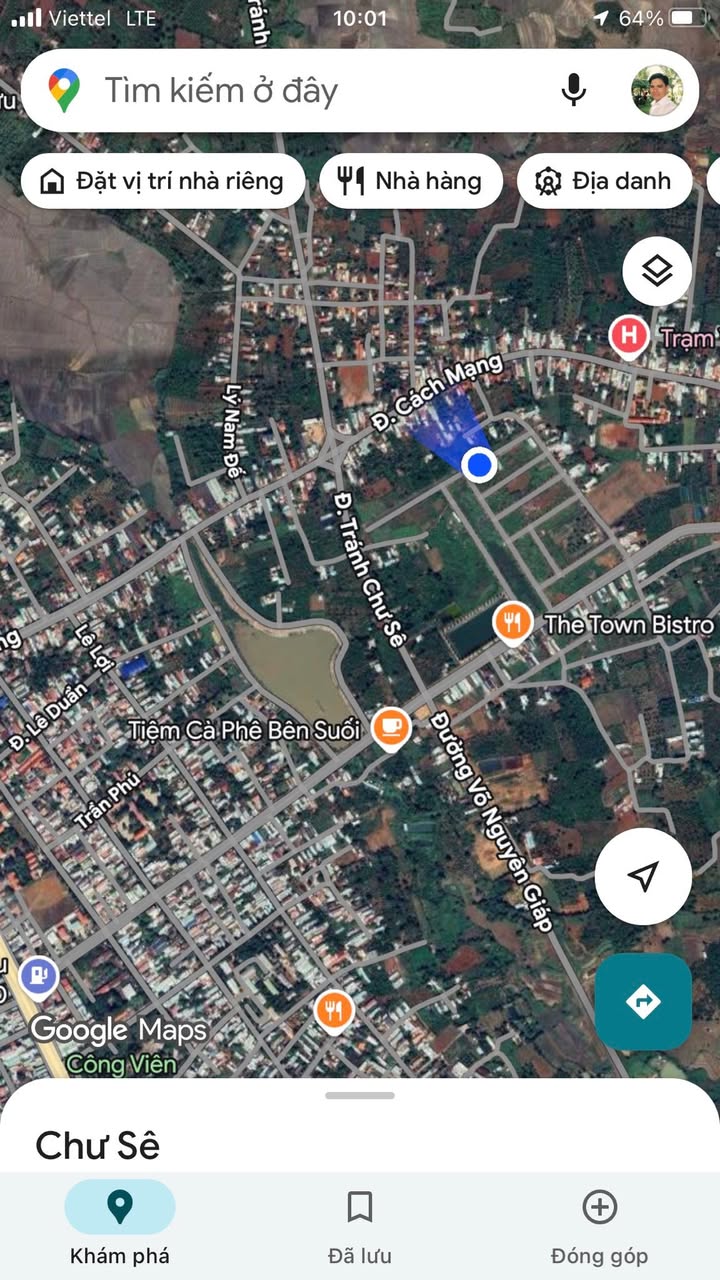View the Tiệm Cà Phê Bên Suối marker
The image size is (720, 1280).
point(391,728)
